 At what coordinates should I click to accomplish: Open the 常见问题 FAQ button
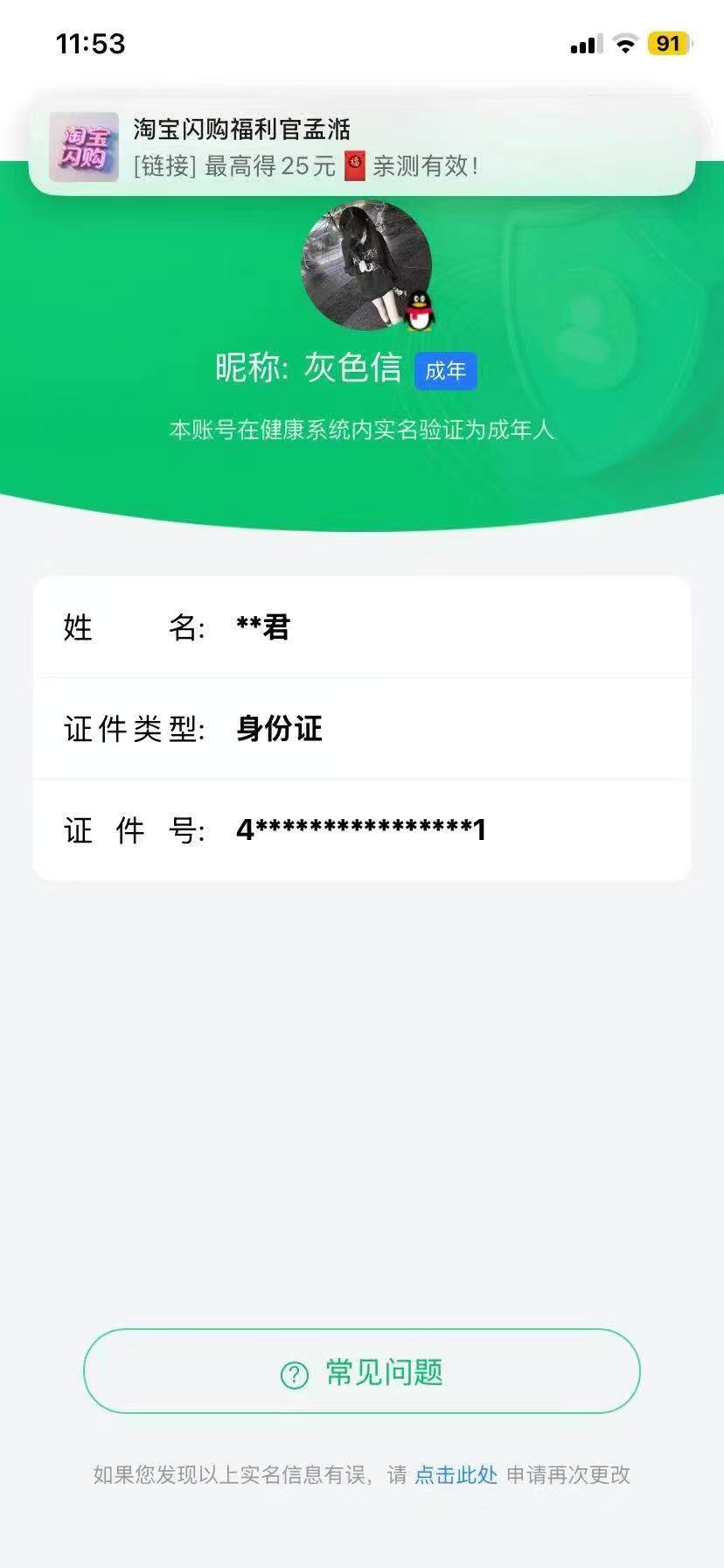tap(362, 1372)
